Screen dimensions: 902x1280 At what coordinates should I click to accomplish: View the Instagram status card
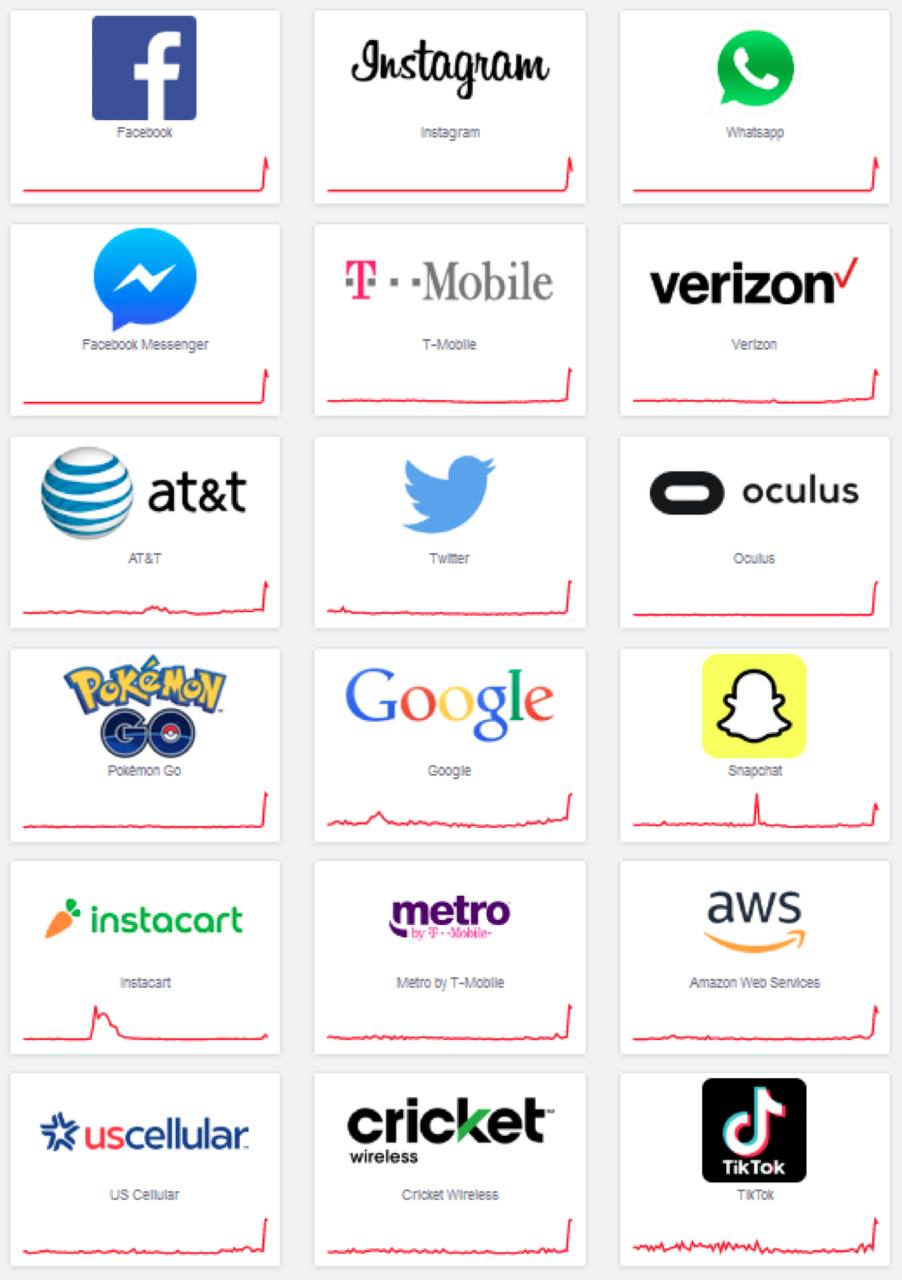pyautogui.click(x=450, y=107)
